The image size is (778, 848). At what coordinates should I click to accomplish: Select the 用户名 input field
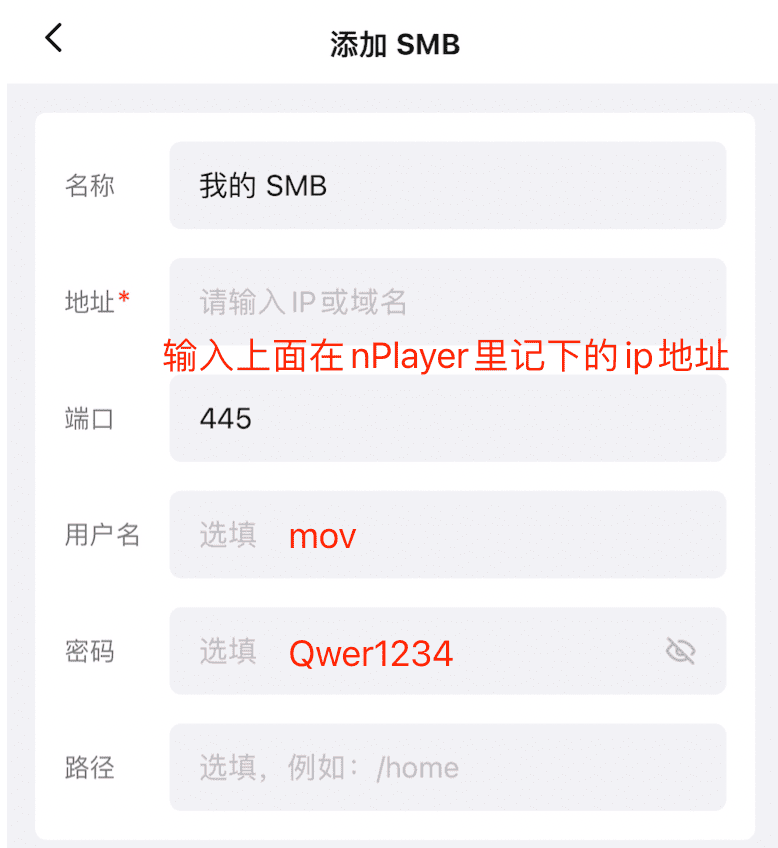click(447, 535)
